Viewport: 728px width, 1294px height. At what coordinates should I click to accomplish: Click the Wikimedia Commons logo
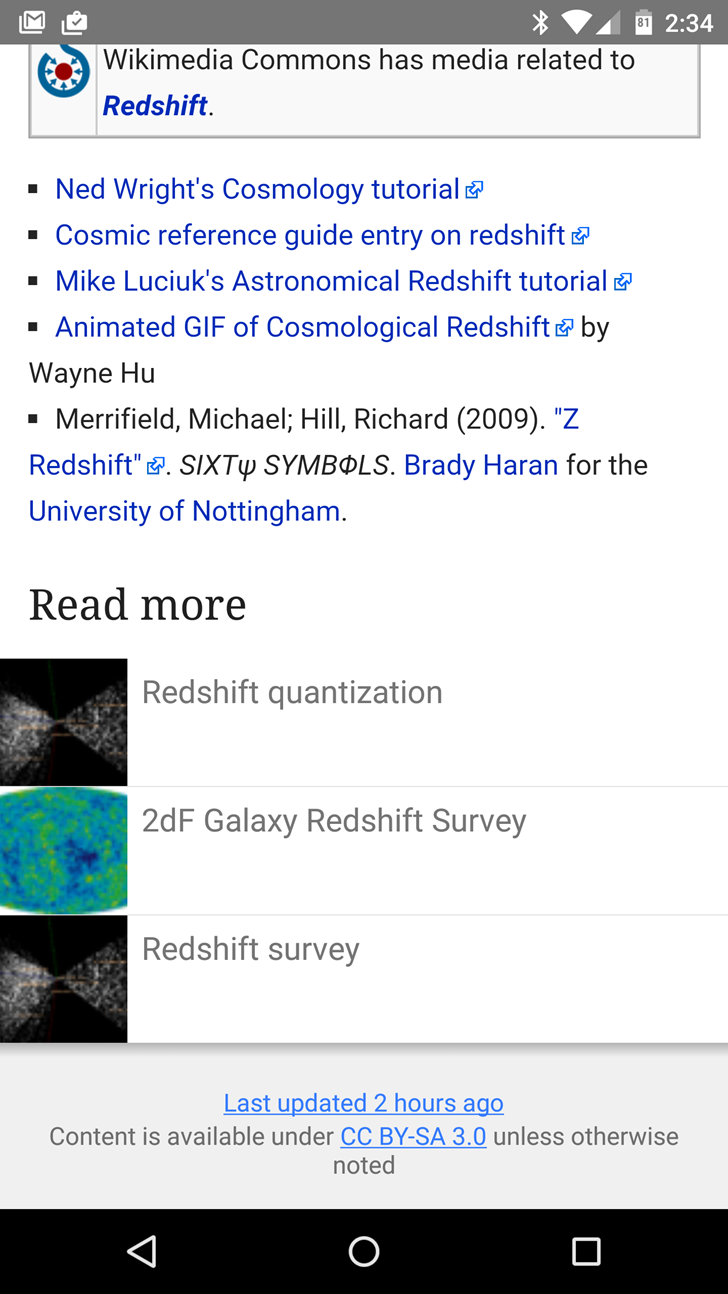(62, 71)
